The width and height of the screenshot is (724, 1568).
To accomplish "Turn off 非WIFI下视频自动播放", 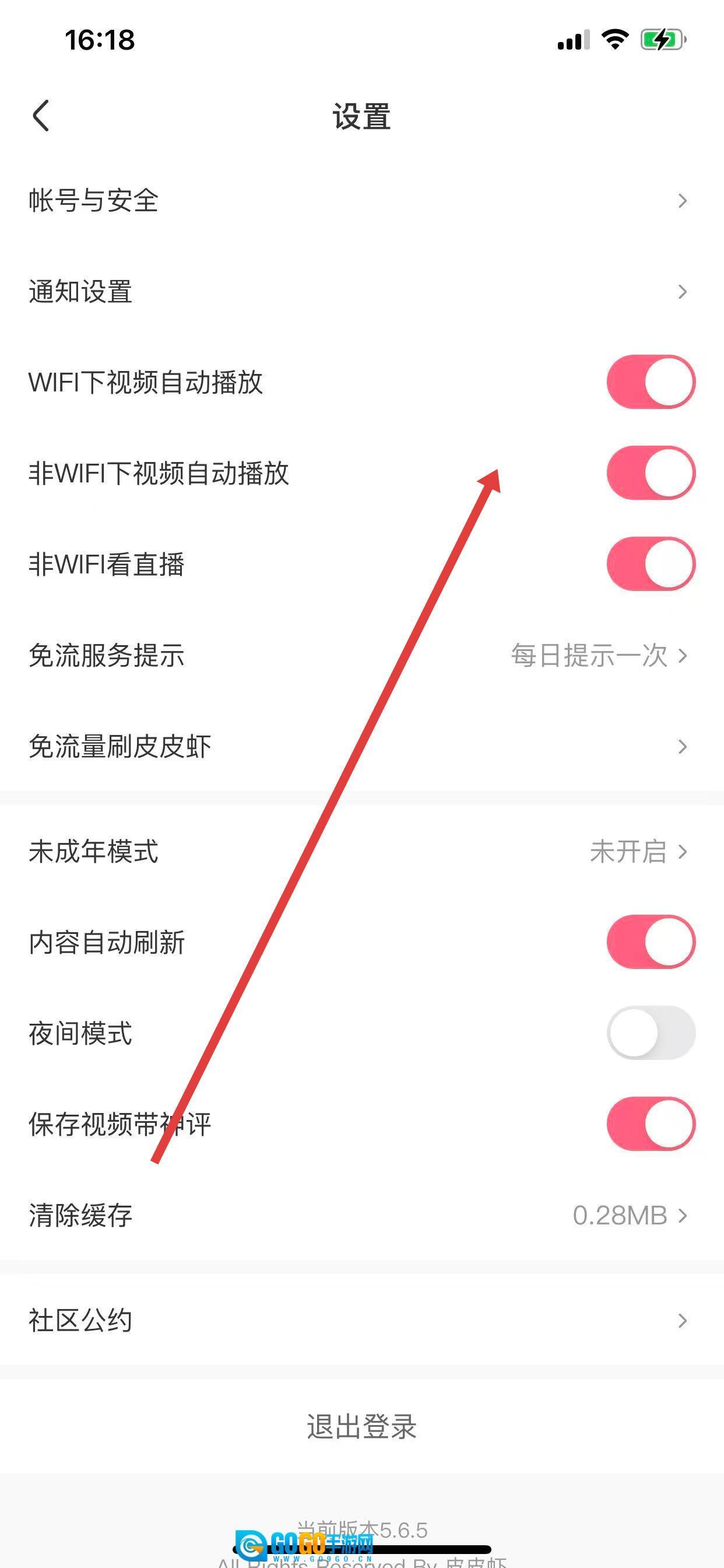I will (651, 473).
